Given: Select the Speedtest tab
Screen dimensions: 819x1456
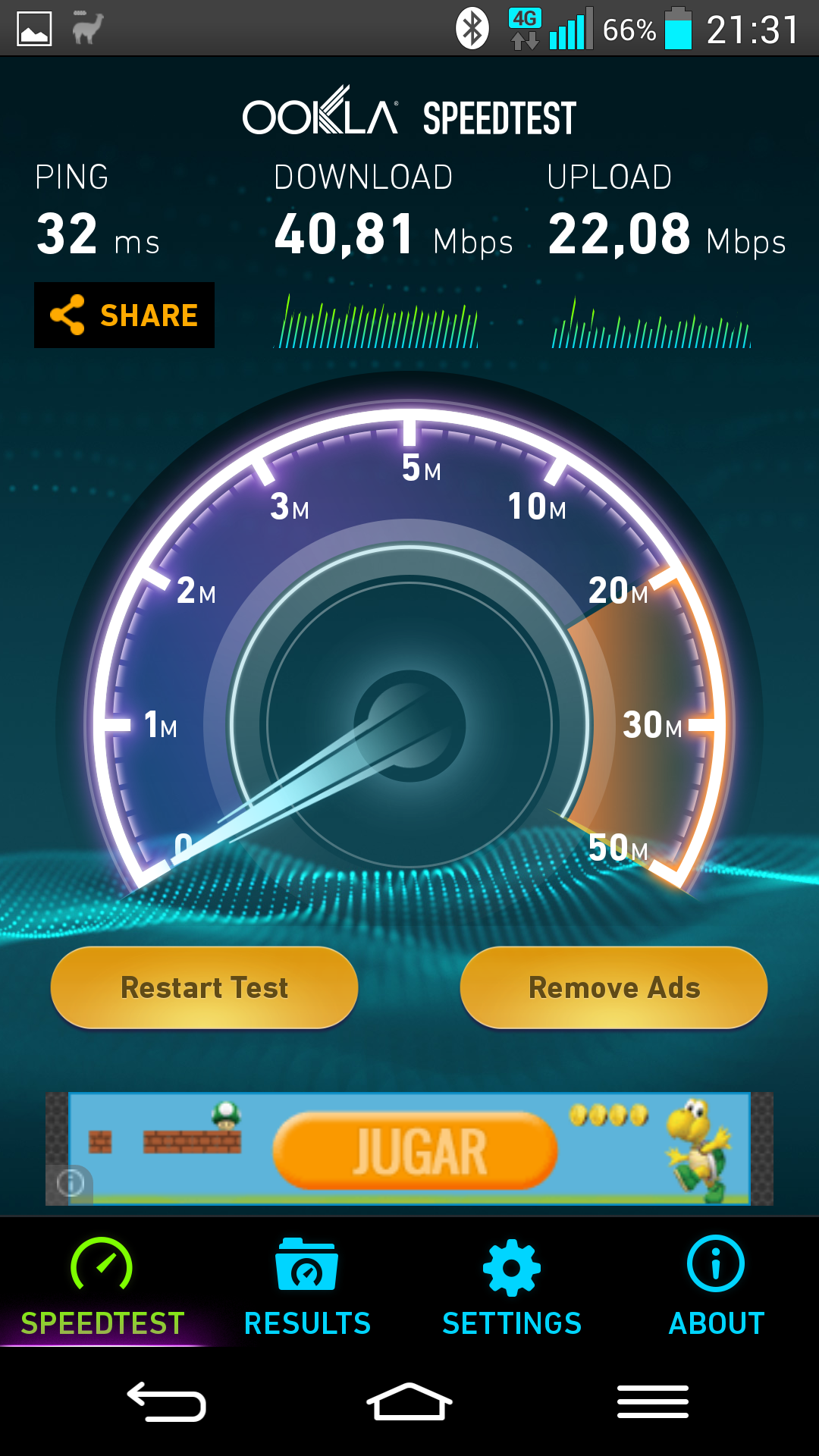Looking at the screenshot, I should click(102, 1286).
